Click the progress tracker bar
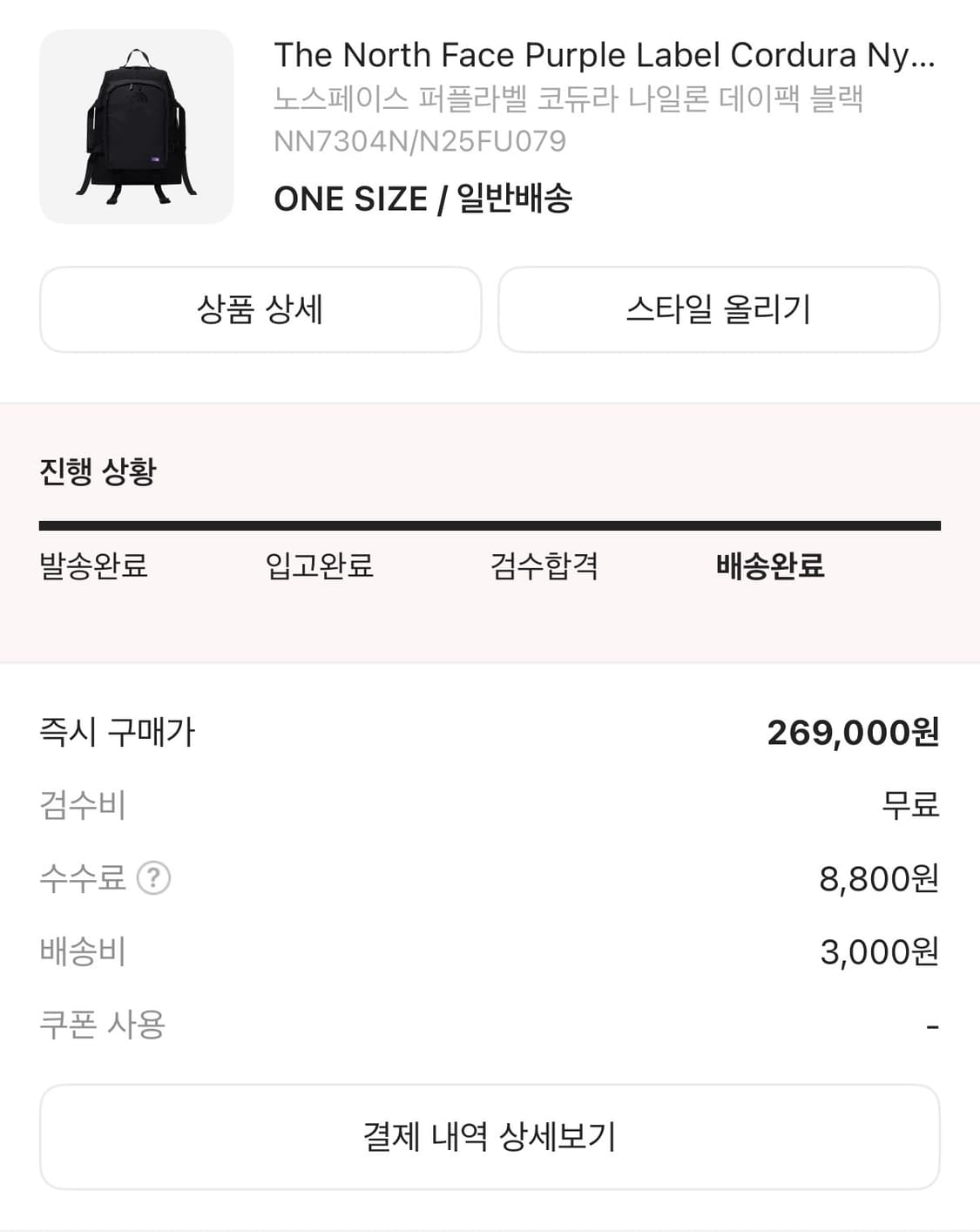The height and width of the screenshot is (1232, 980). pyautogui.click(x=490, y=524)
